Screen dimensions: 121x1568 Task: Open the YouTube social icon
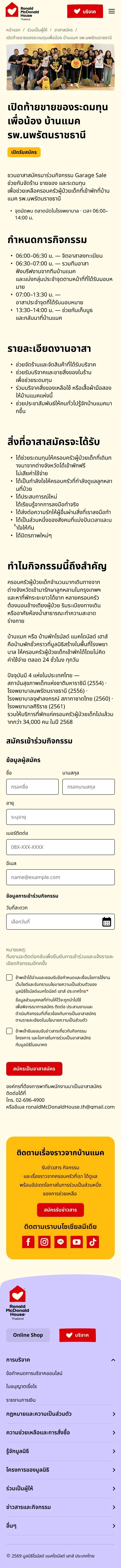tap(77, 1242)
